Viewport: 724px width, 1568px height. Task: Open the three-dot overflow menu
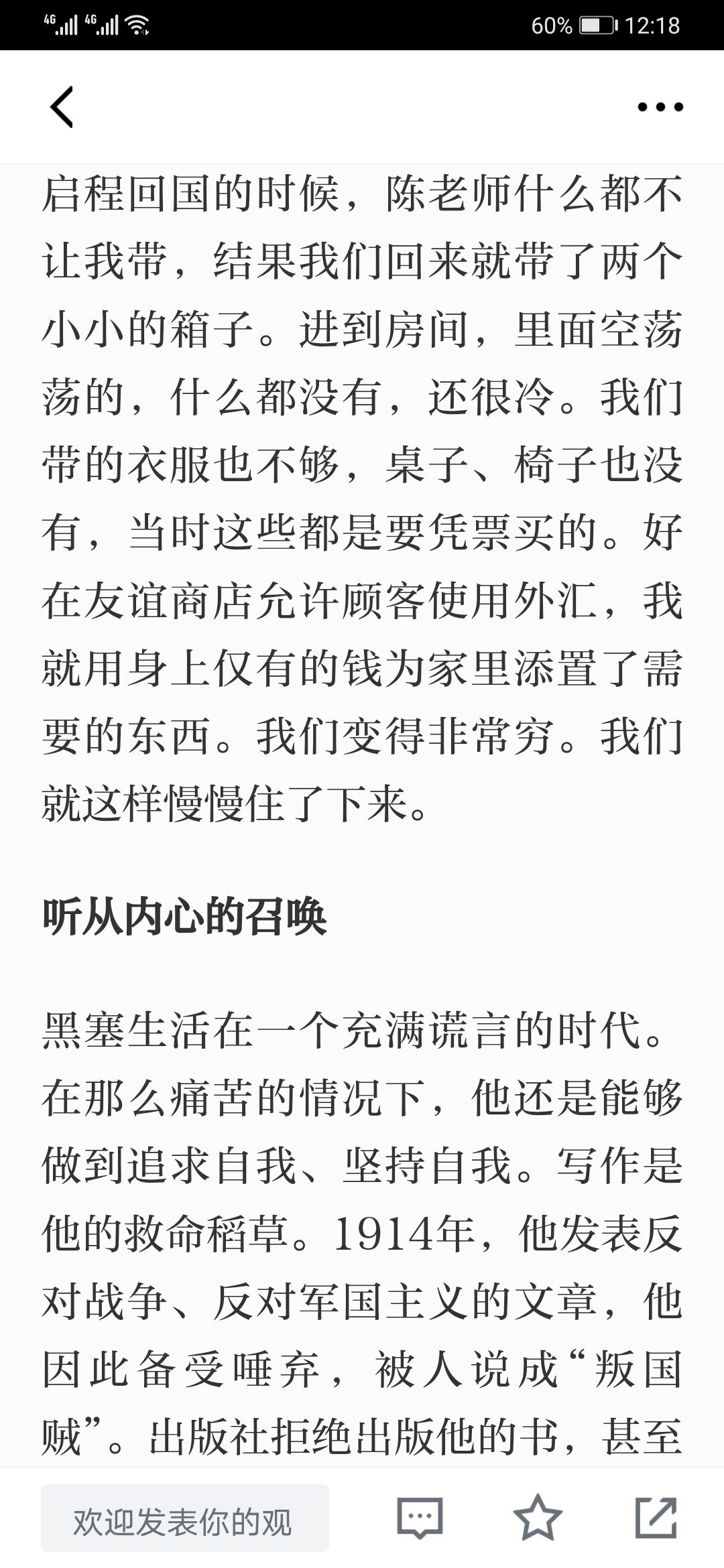(x=660, y=107)
